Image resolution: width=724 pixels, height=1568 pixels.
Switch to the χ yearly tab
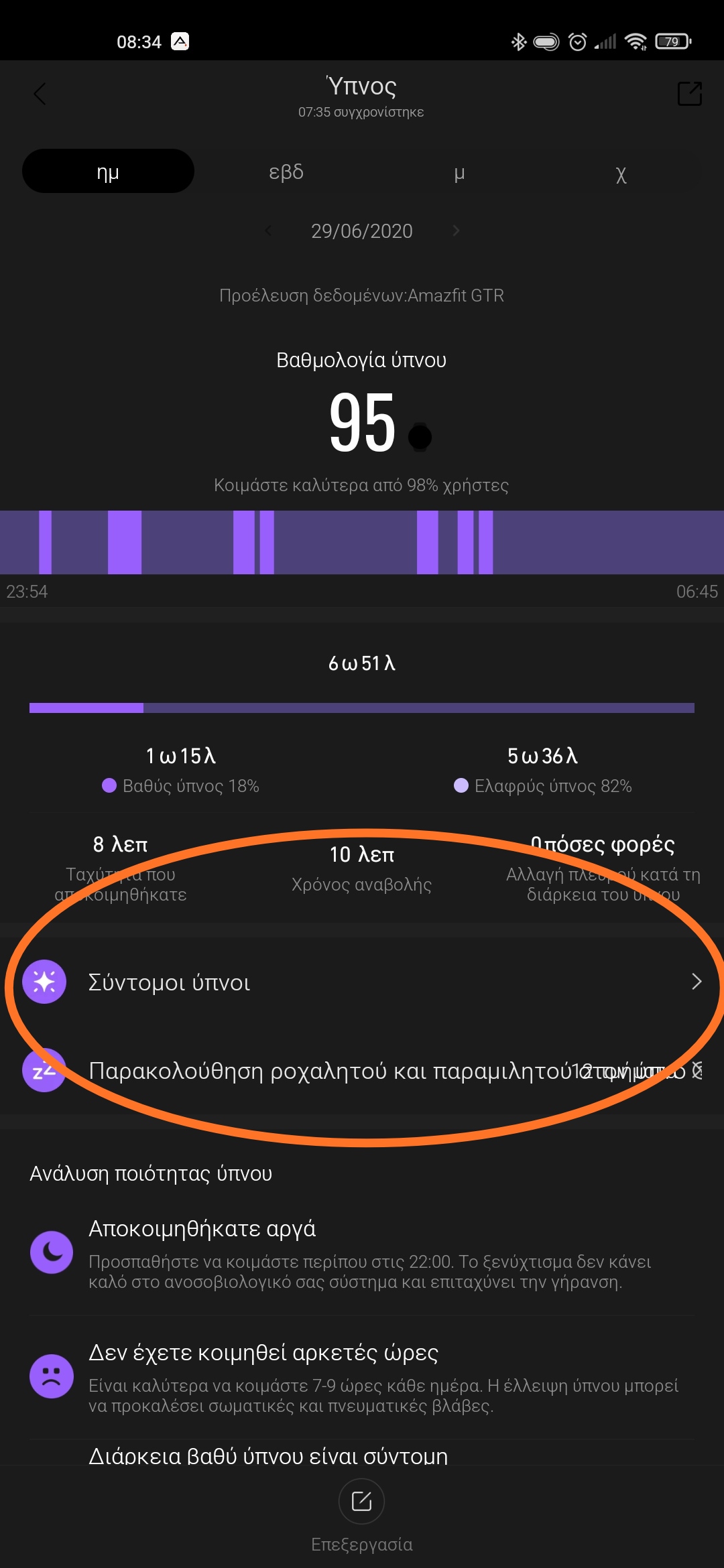pyautogui.click(x=621, y=173)
